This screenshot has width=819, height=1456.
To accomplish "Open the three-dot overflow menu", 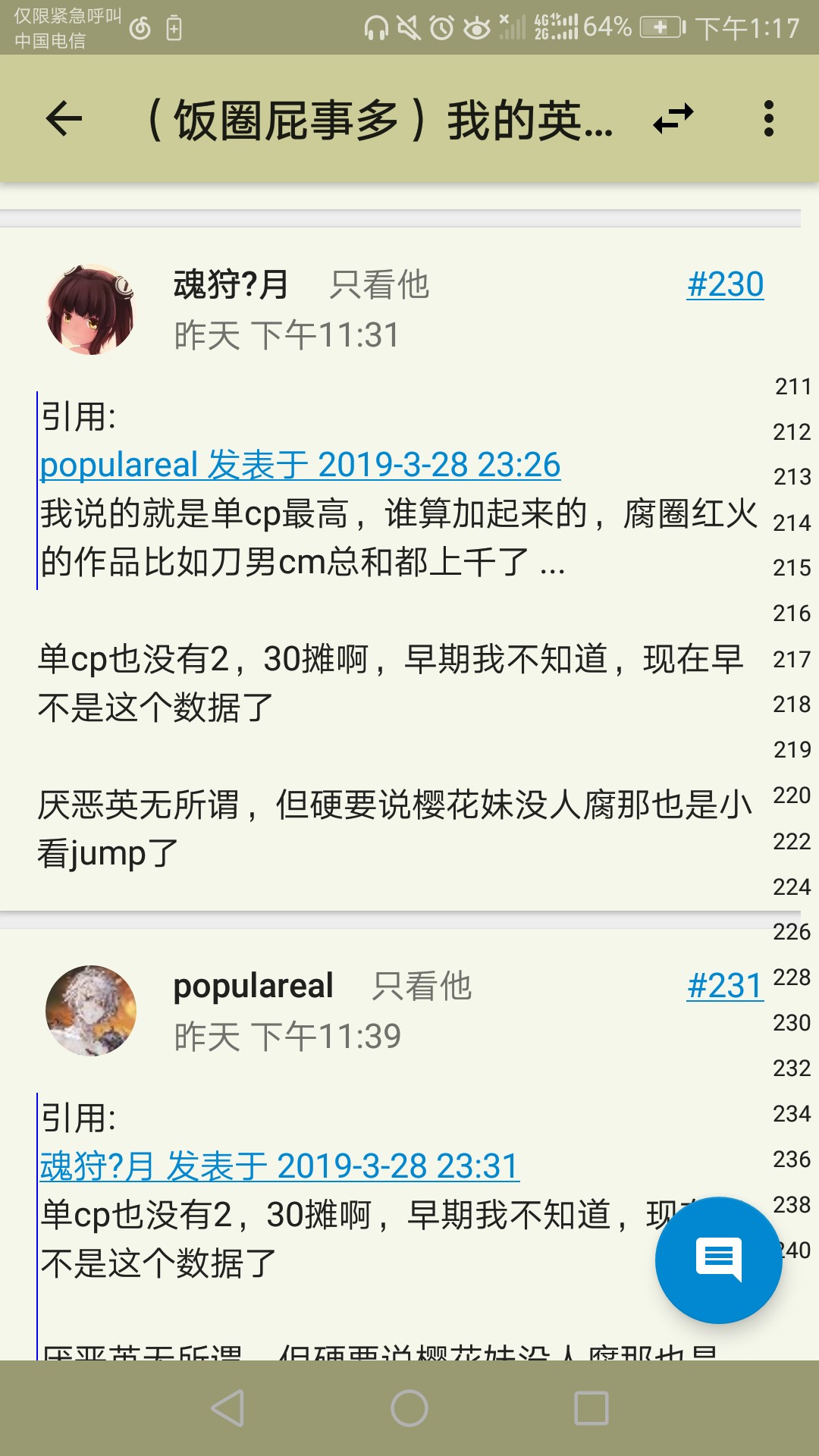I will tap(768, 119).
